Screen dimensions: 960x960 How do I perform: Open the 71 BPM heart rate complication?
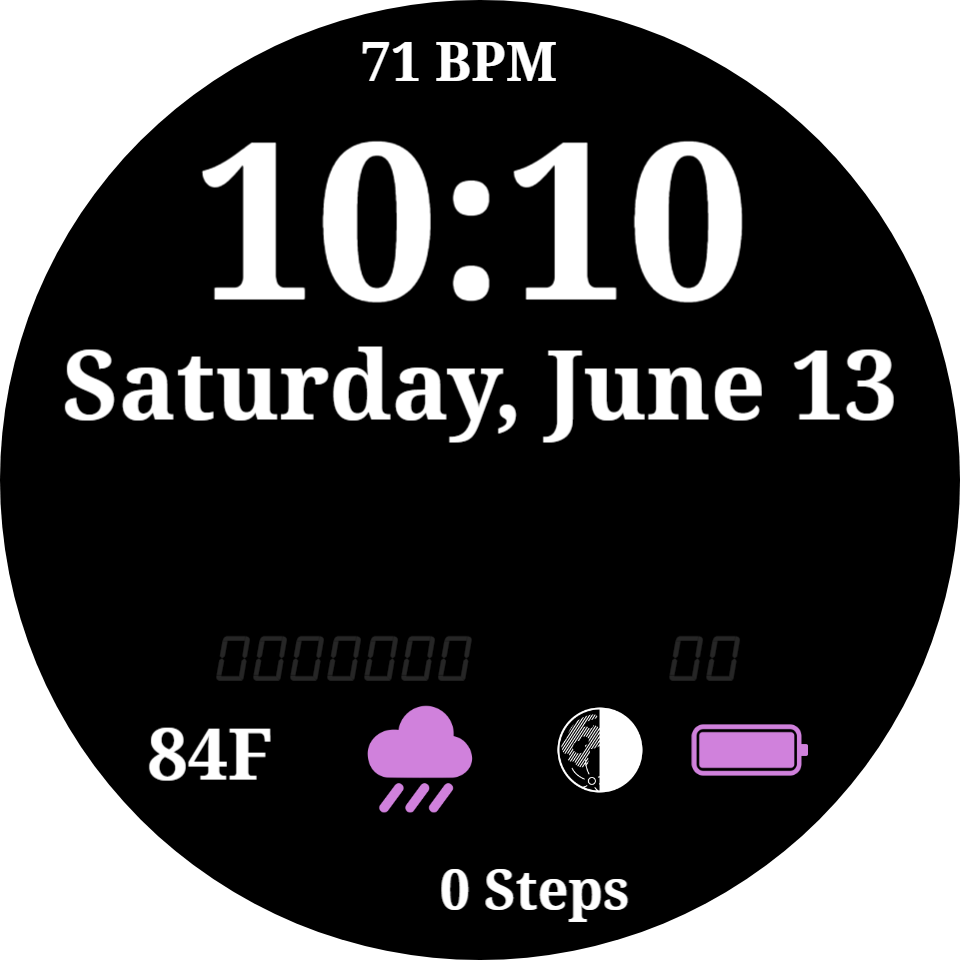pyautogui.click(x=459, y=62)
